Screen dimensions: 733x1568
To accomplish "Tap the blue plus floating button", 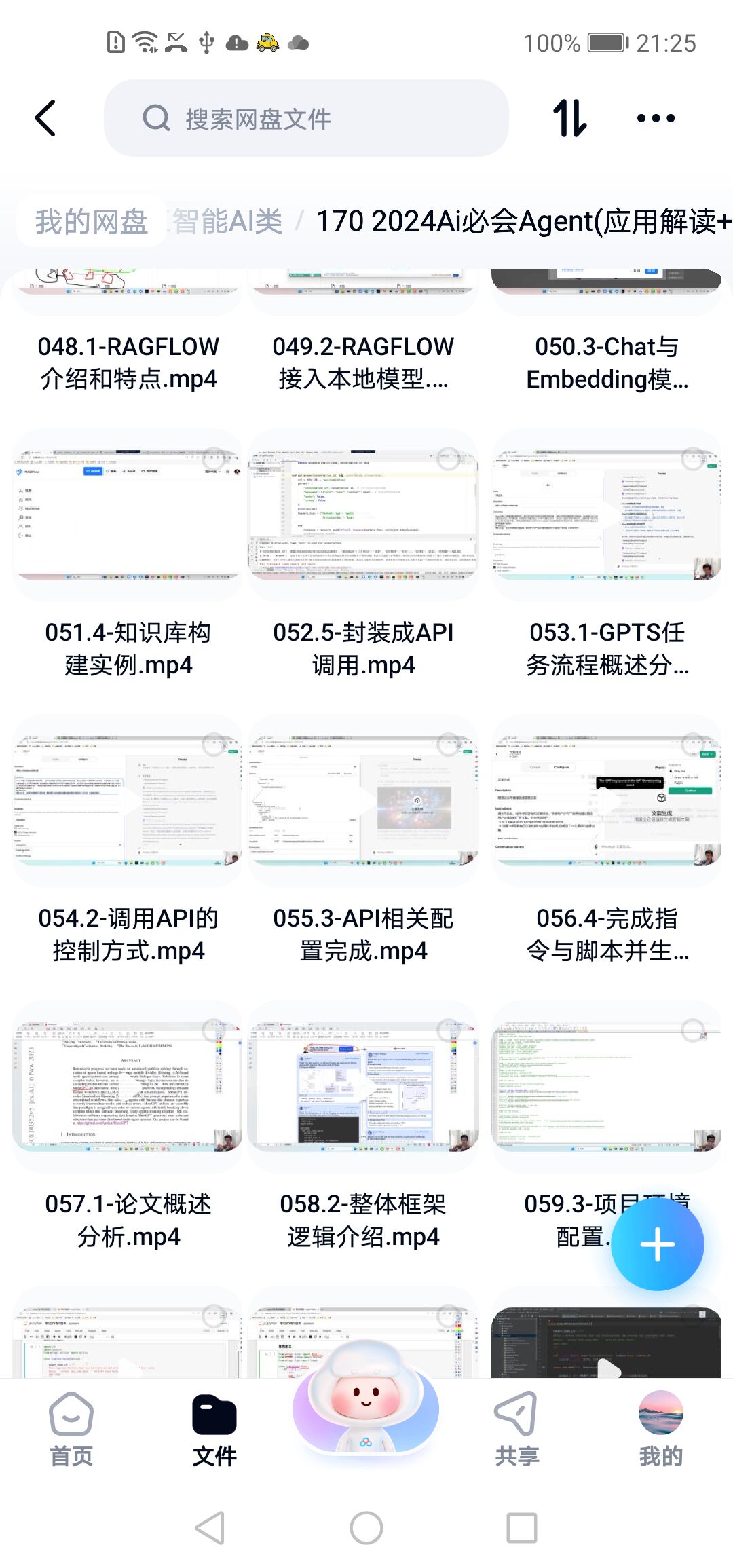I will pyautogui.click(x=657, y=1245).
